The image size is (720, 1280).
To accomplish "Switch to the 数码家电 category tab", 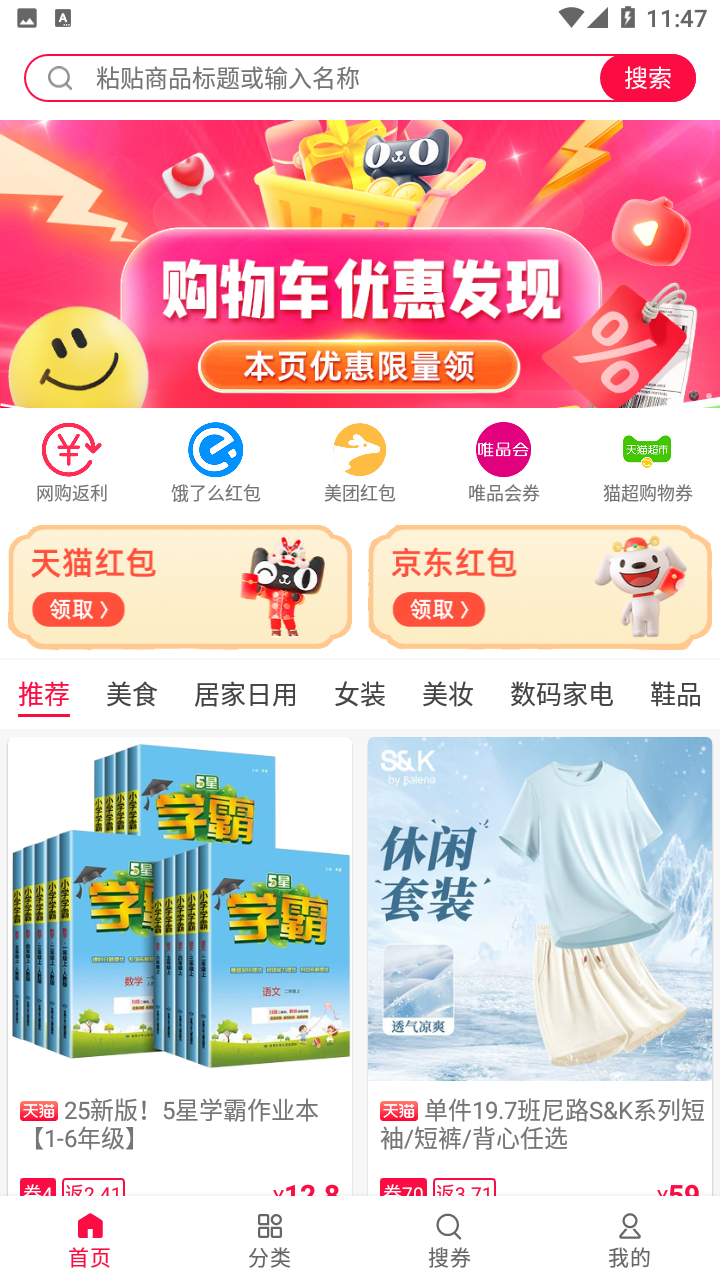I will 561,694.
